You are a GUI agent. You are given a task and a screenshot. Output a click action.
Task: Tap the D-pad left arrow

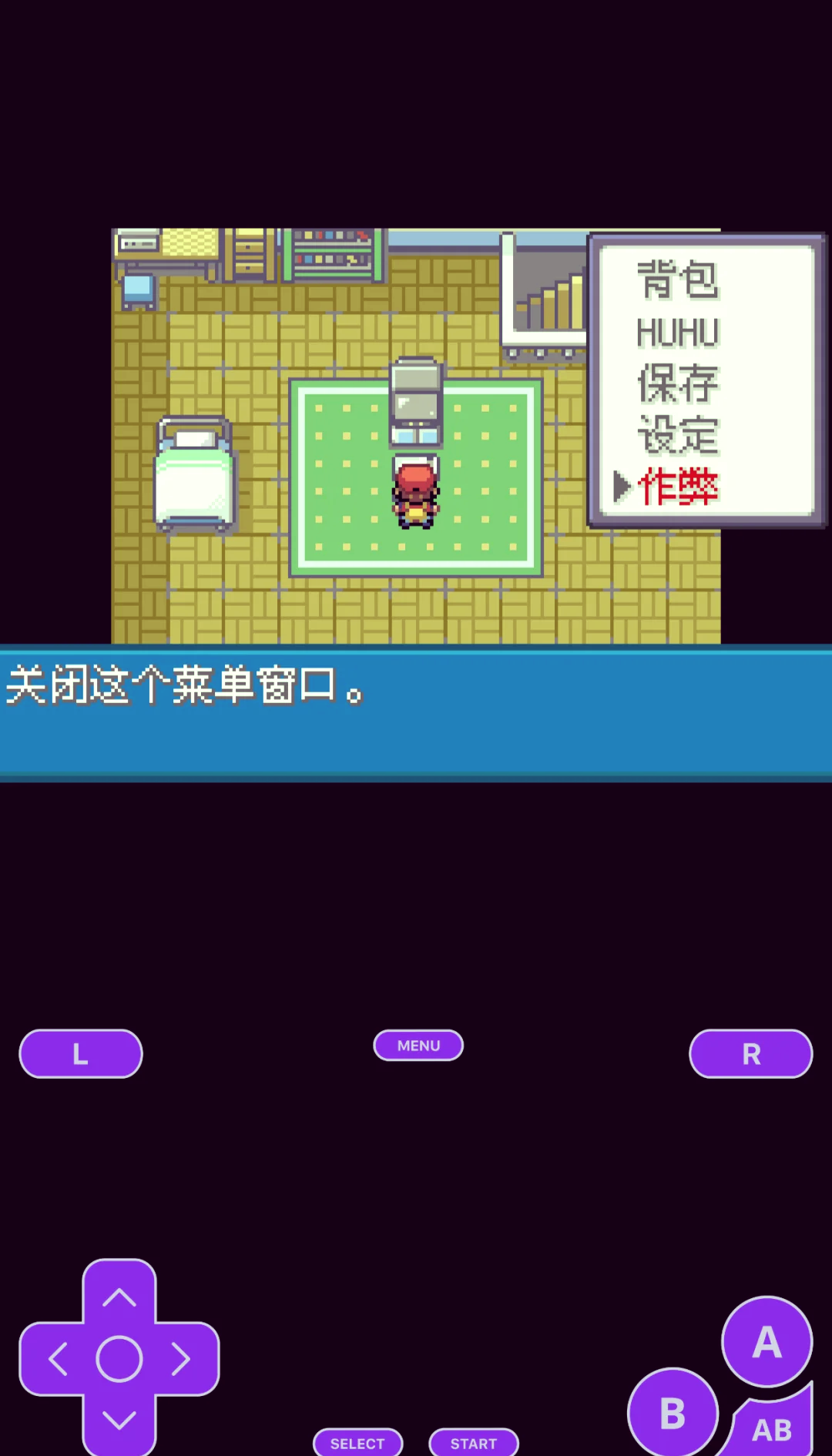click(x=58, y=1359)
